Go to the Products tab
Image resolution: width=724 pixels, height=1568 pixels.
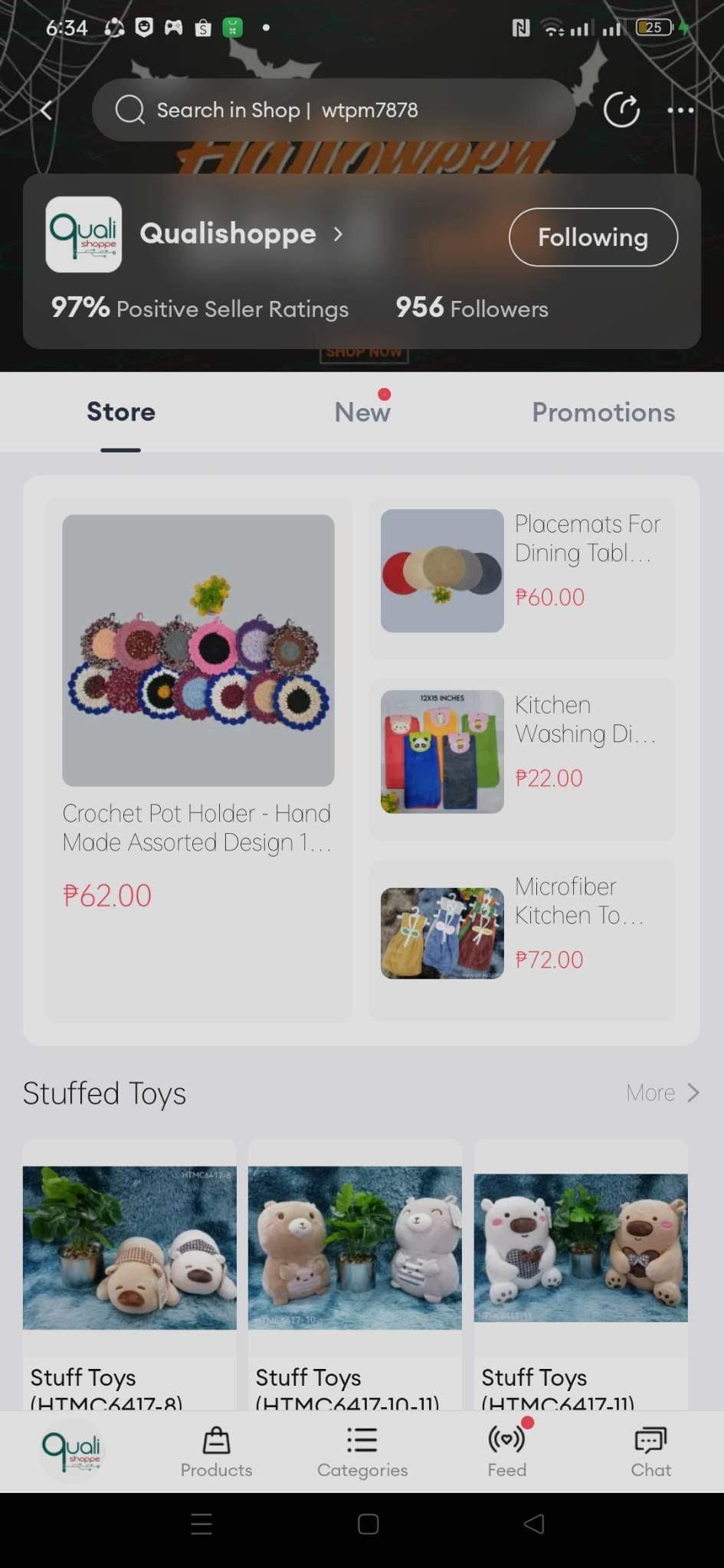coord(216,1451)
